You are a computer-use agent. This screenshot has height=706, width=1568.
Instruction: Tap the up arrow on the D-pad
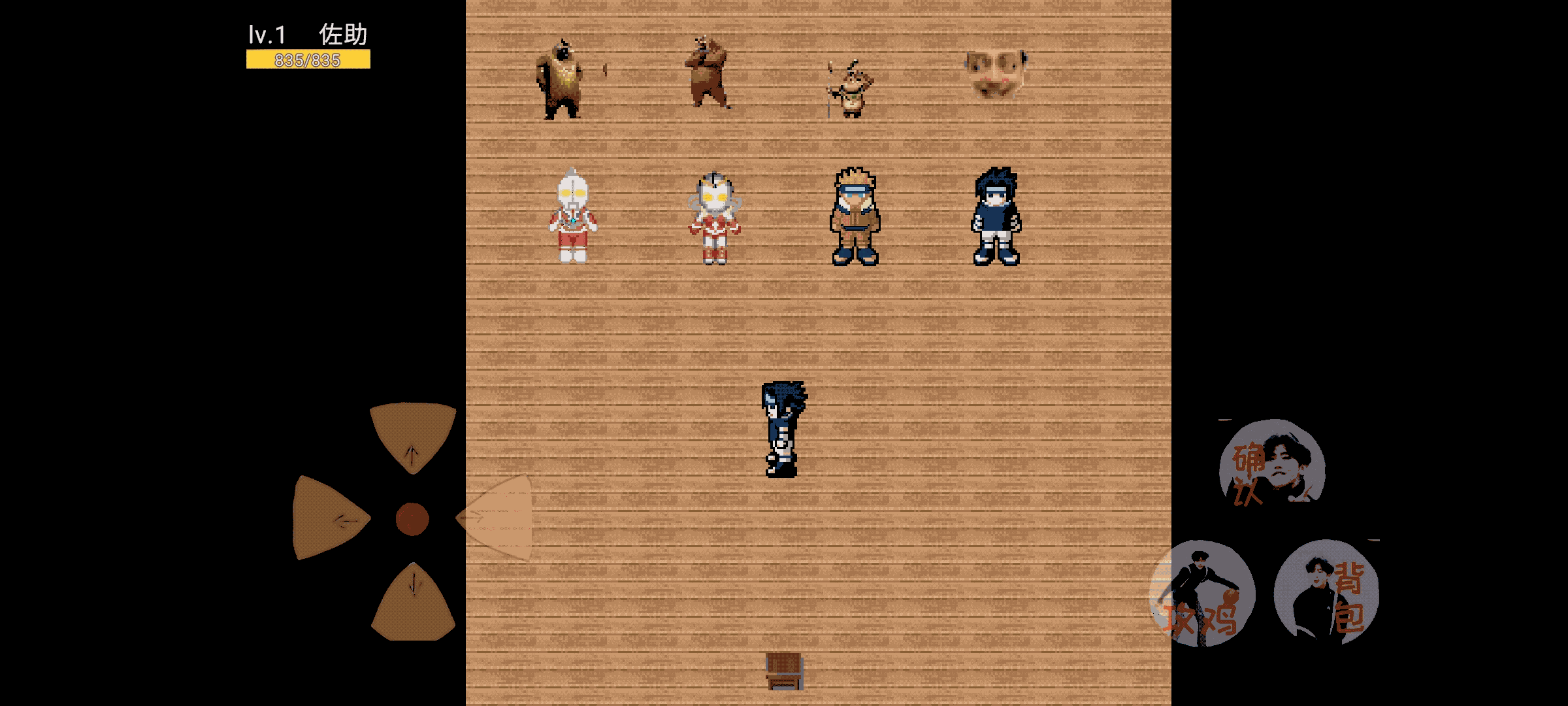pos(412,437)
